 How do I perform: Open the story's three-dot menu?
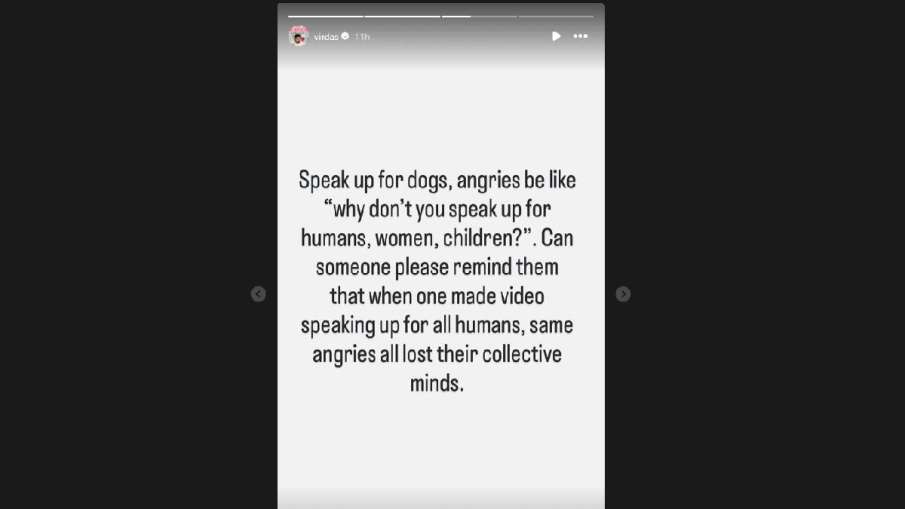(x=580, y=36)
